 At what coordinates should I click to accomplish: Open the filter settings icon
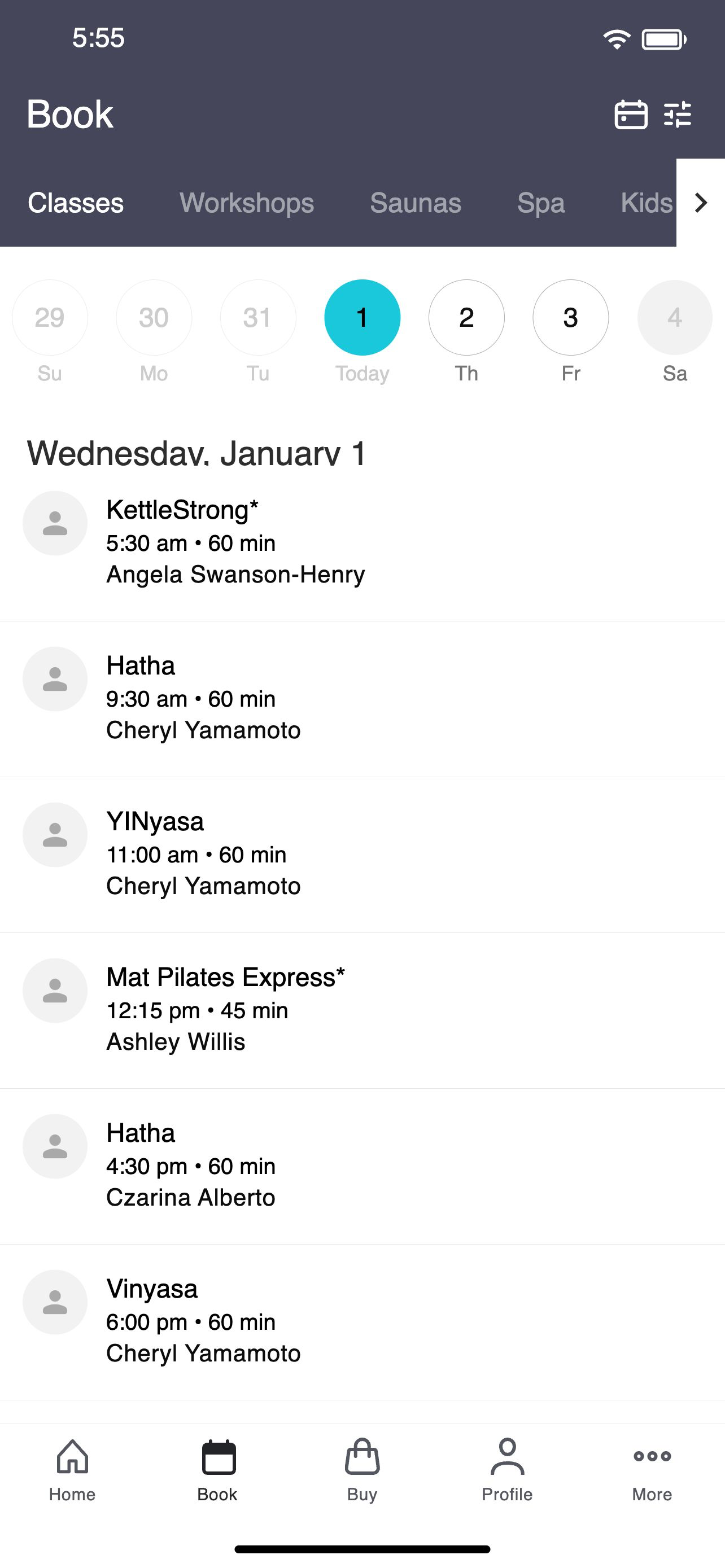[678, 114]
